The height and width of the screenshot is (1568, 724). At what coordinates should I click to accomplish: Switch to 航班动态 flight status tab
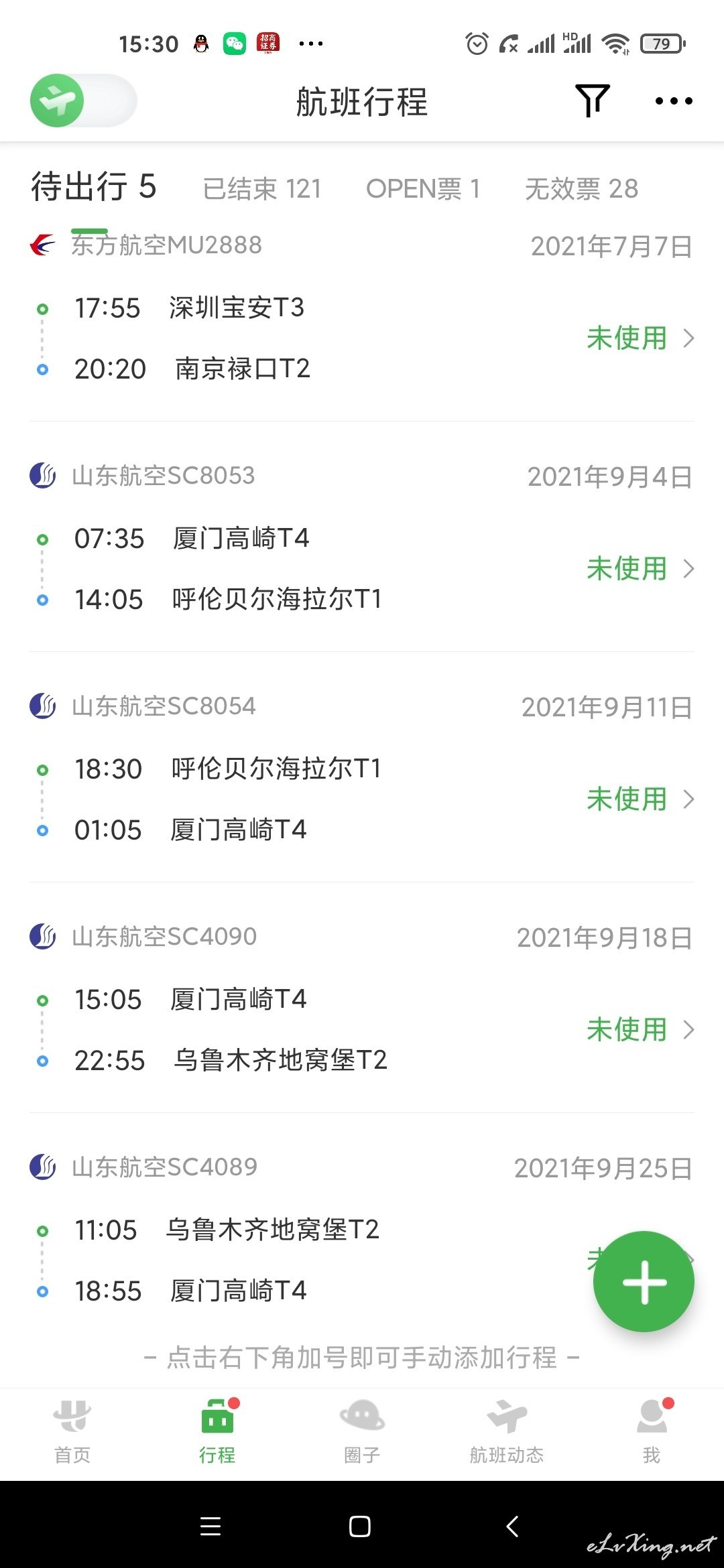coord(507,1433)
